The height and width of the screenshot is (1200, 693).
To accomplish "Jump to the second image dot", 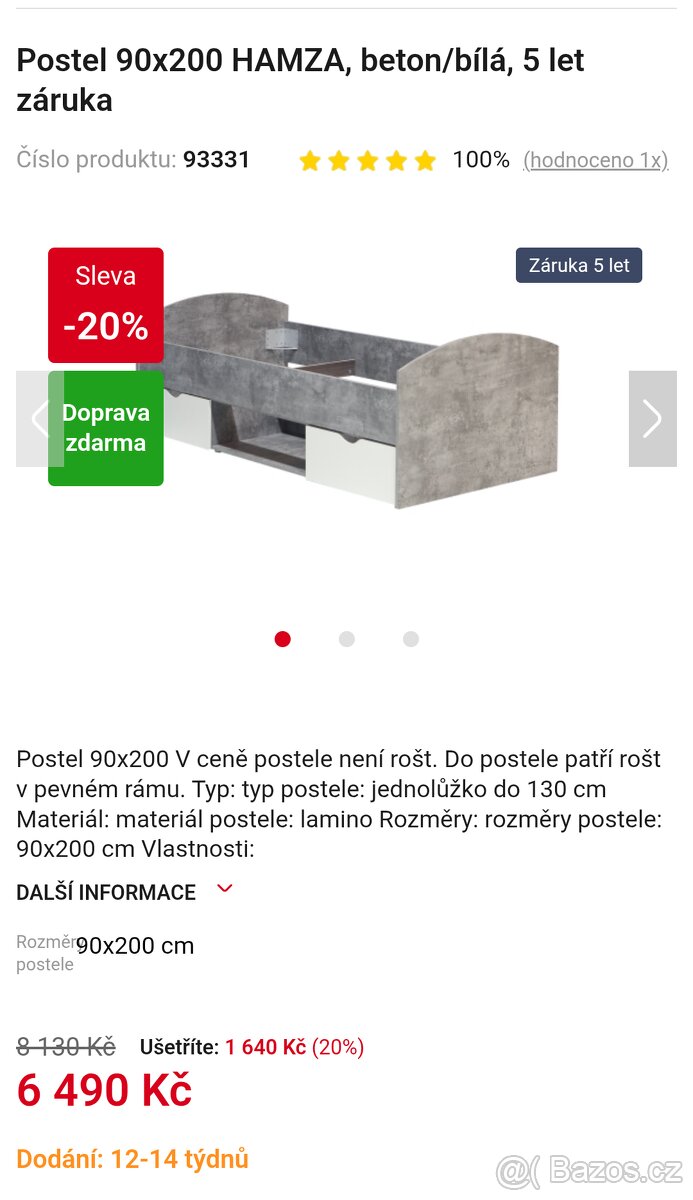I will pyautogui.click(x=346, y=639).
